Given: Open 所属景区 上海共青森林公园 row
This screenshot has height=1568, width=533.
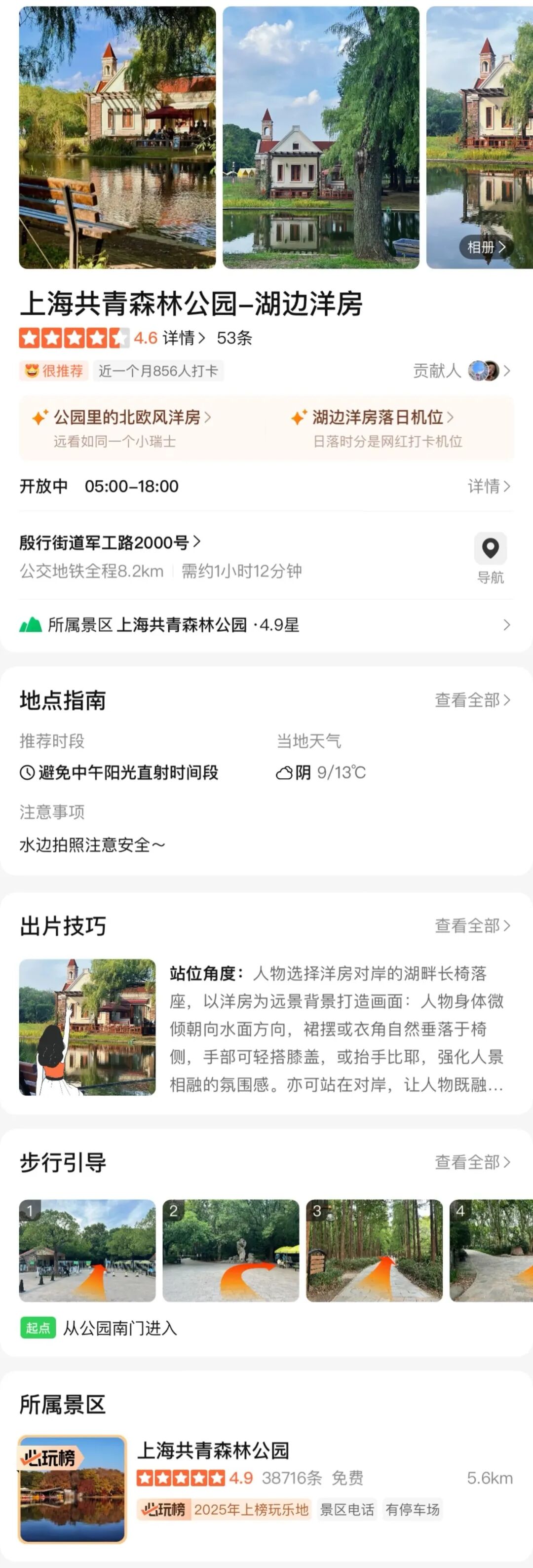Looking at the screenshot, I should (266, 625).
